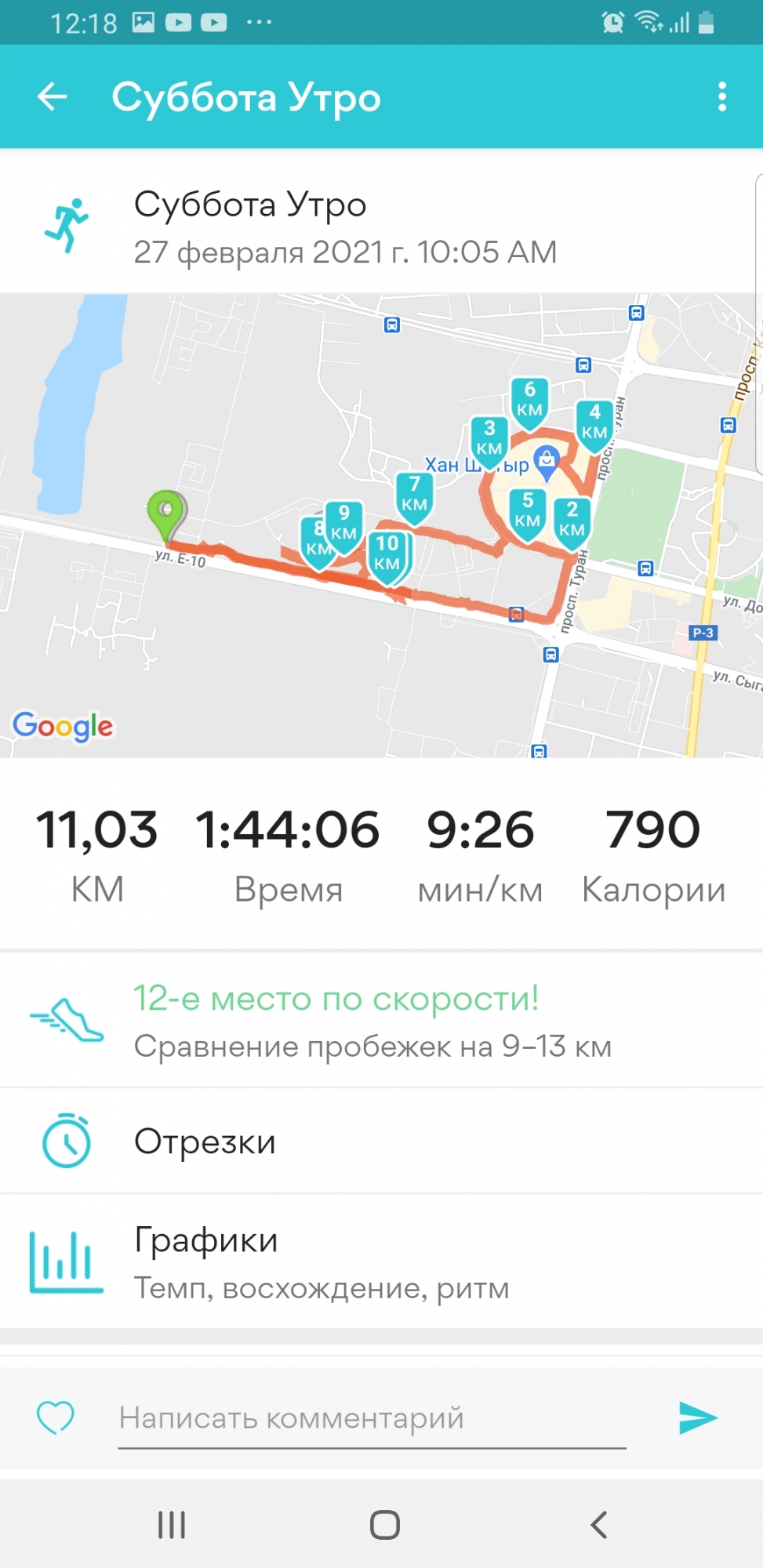The image size is (763, 1568).
Task: Open the 12-е место по скорости comparison
Action: coord(381,1020)
